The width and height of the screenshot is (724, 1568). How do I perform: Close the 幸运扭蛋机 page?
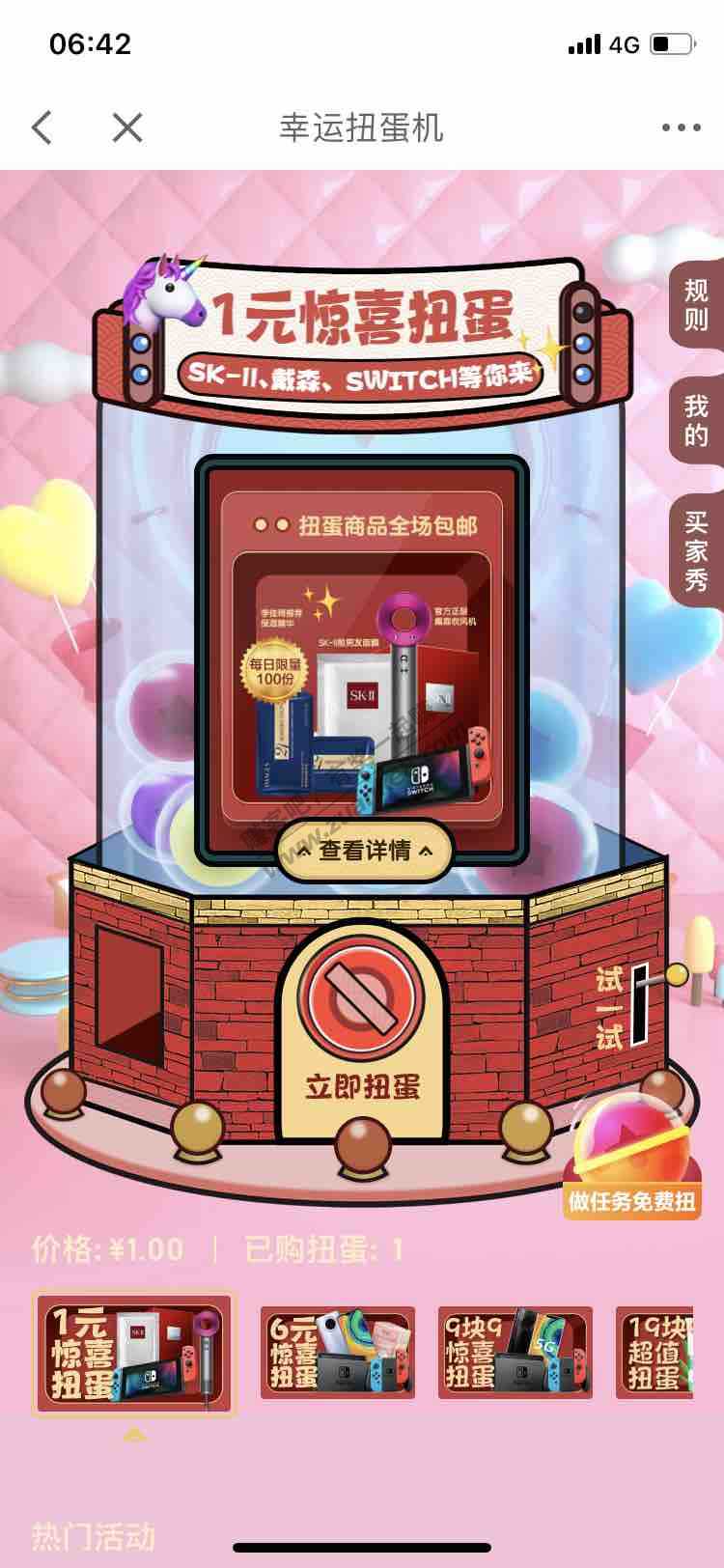[126, 127]
